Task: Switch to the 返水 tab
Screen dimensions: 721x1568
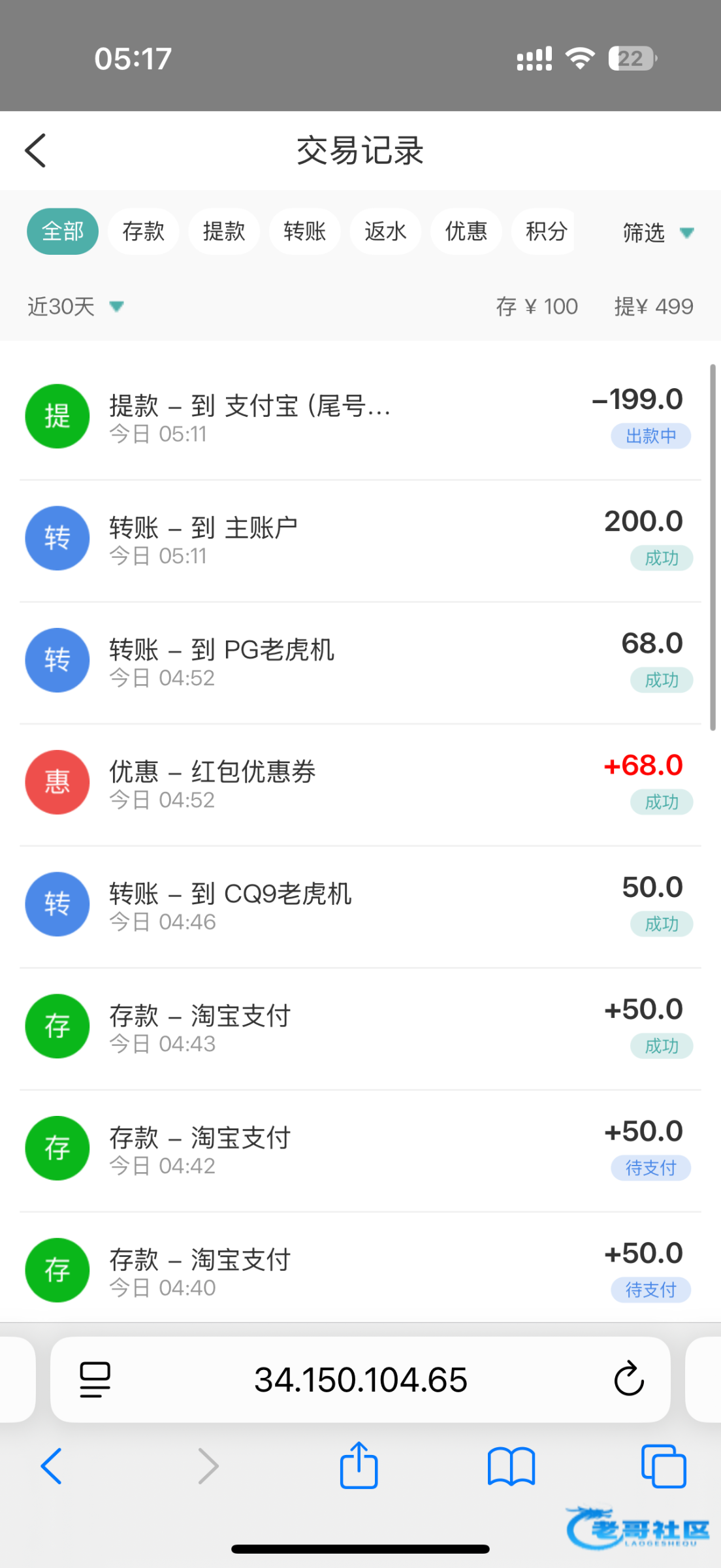Action: [385, 231]
